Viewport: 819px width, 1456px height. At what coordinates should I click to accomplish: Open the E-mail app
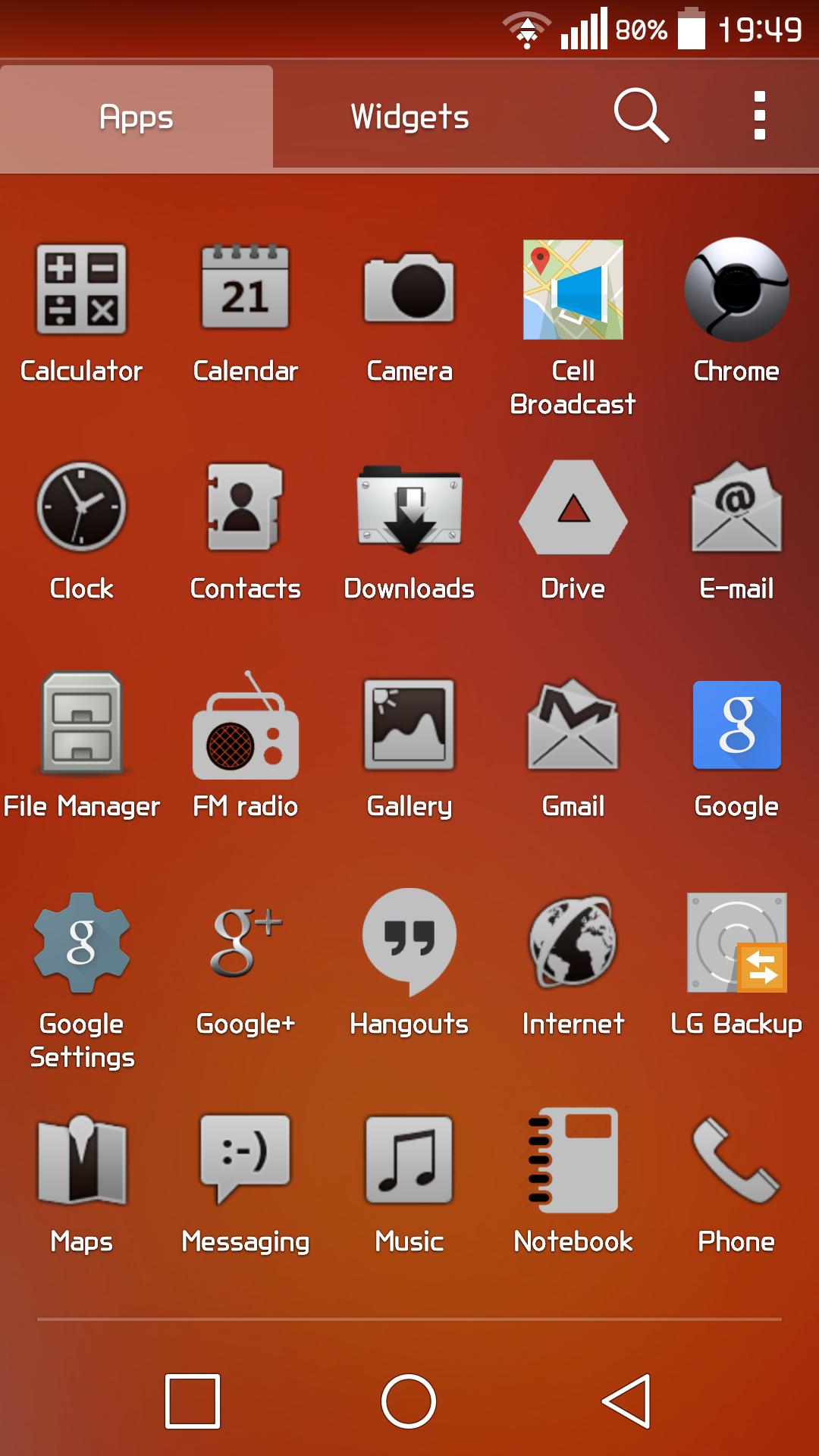coord(736,510)
